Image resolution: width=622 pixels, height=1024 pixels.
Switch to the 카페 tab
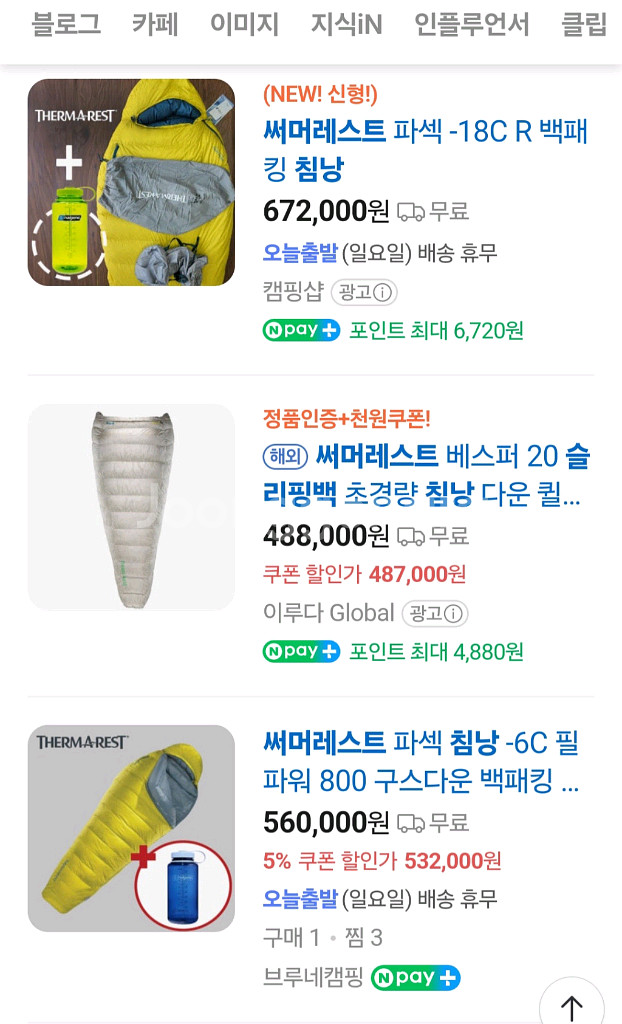pyautogui.click(x=155, y=24)
